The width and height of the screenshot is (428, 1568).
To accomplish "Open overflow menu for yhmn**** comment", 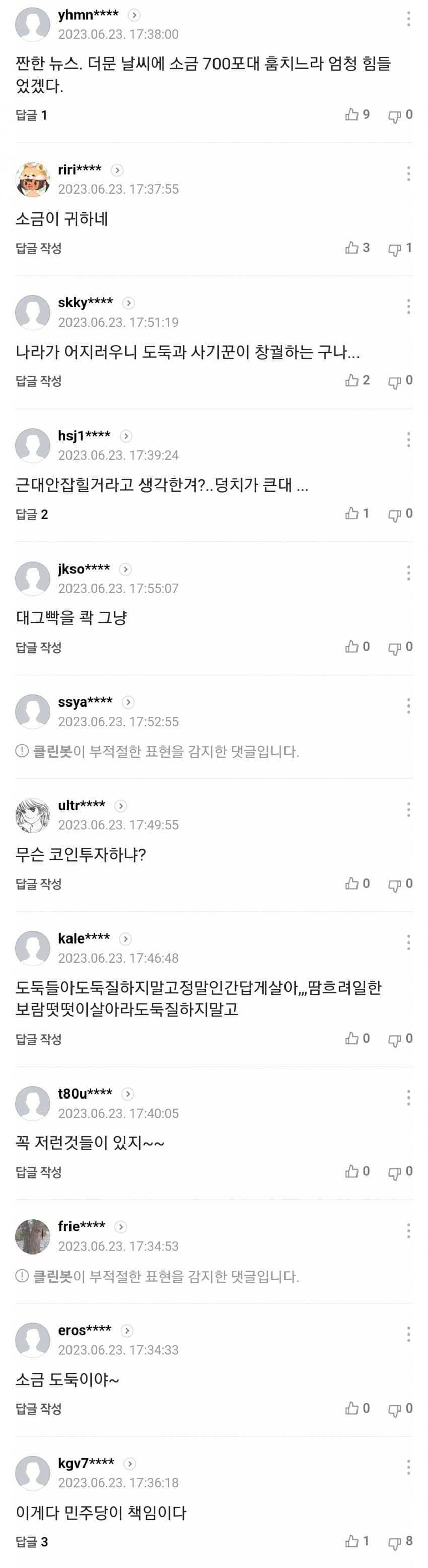I will click(408, 19).
